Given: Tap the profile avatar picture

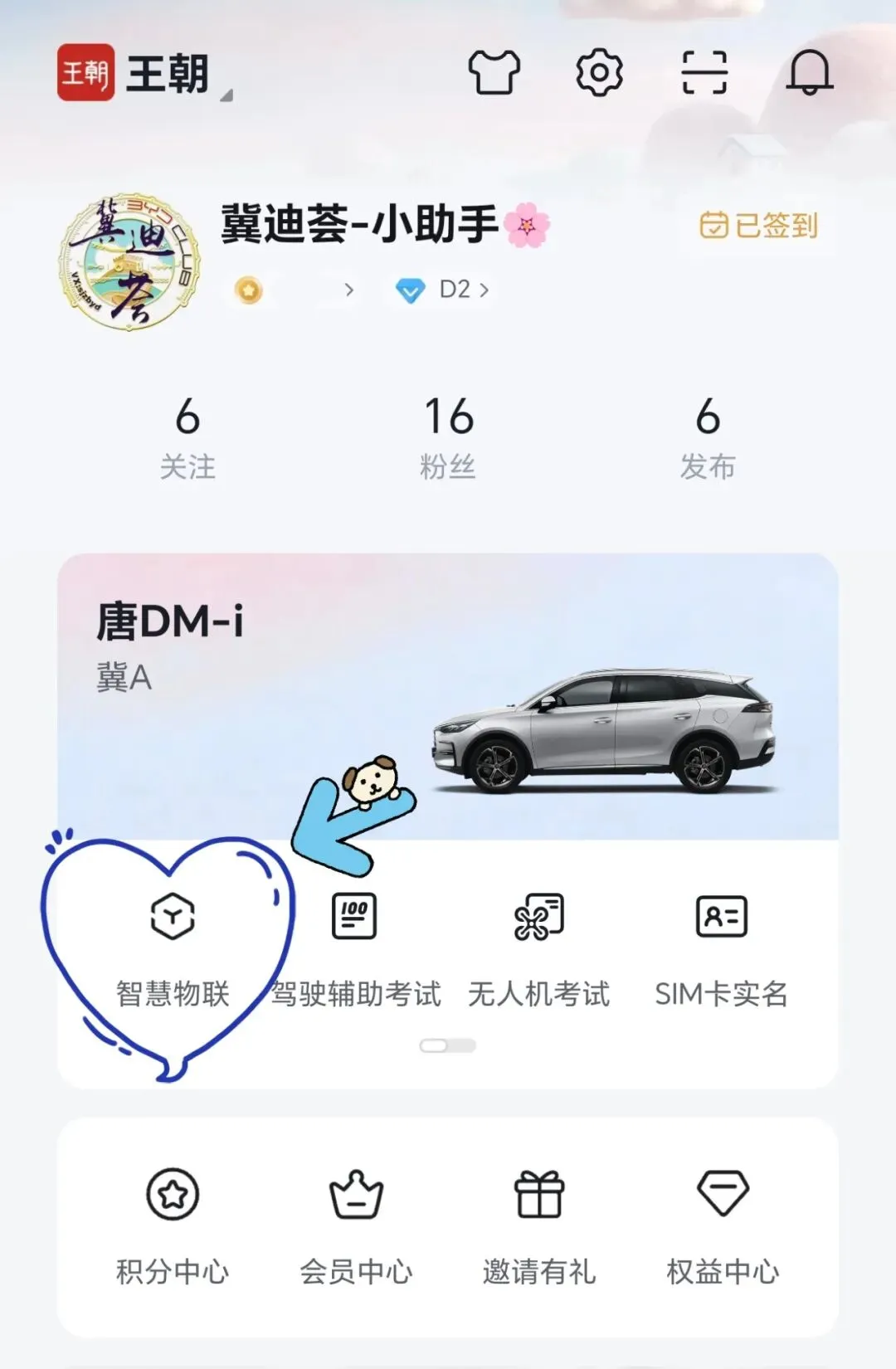Looking at the screenshot, I should pos(129,261).
